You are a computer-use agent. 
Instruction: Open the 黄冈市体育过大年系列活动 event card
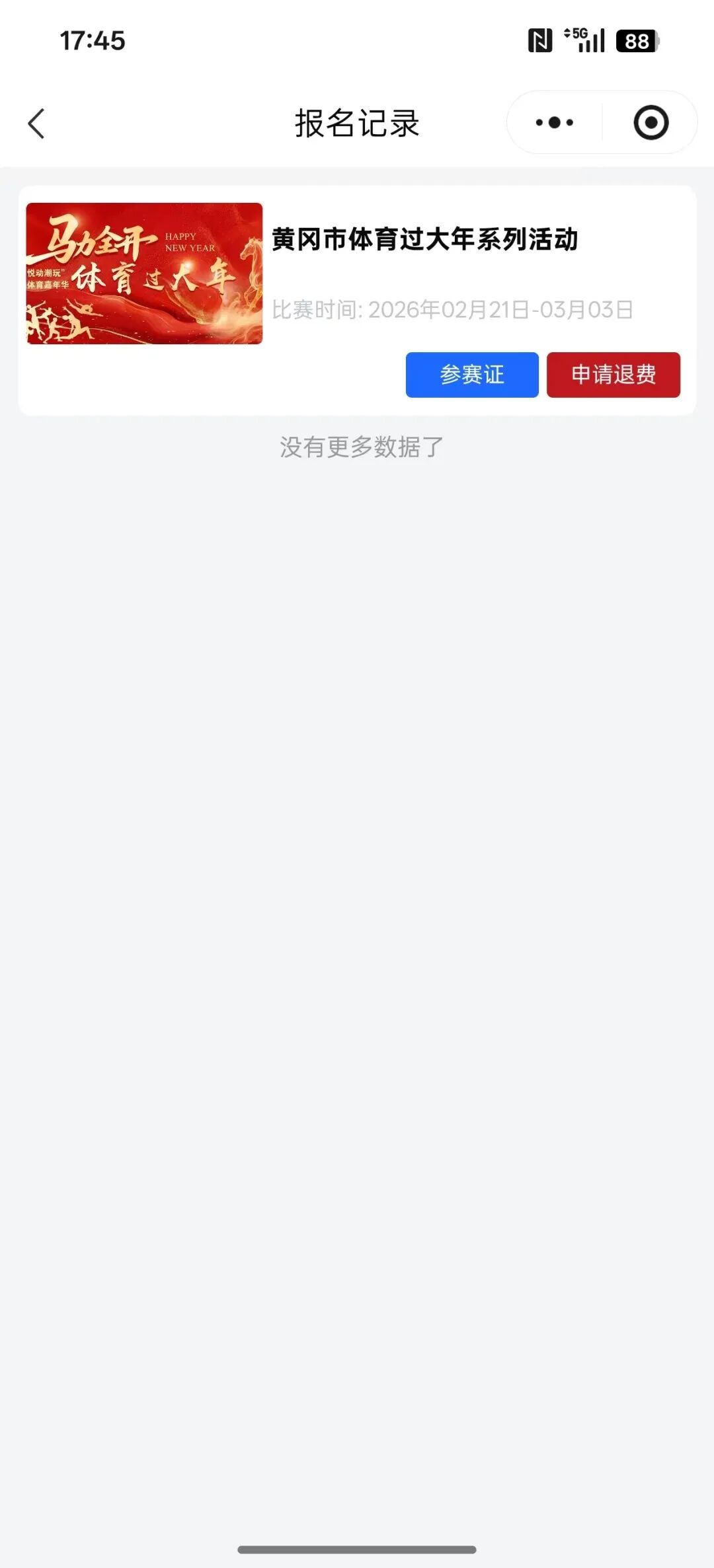424,239
